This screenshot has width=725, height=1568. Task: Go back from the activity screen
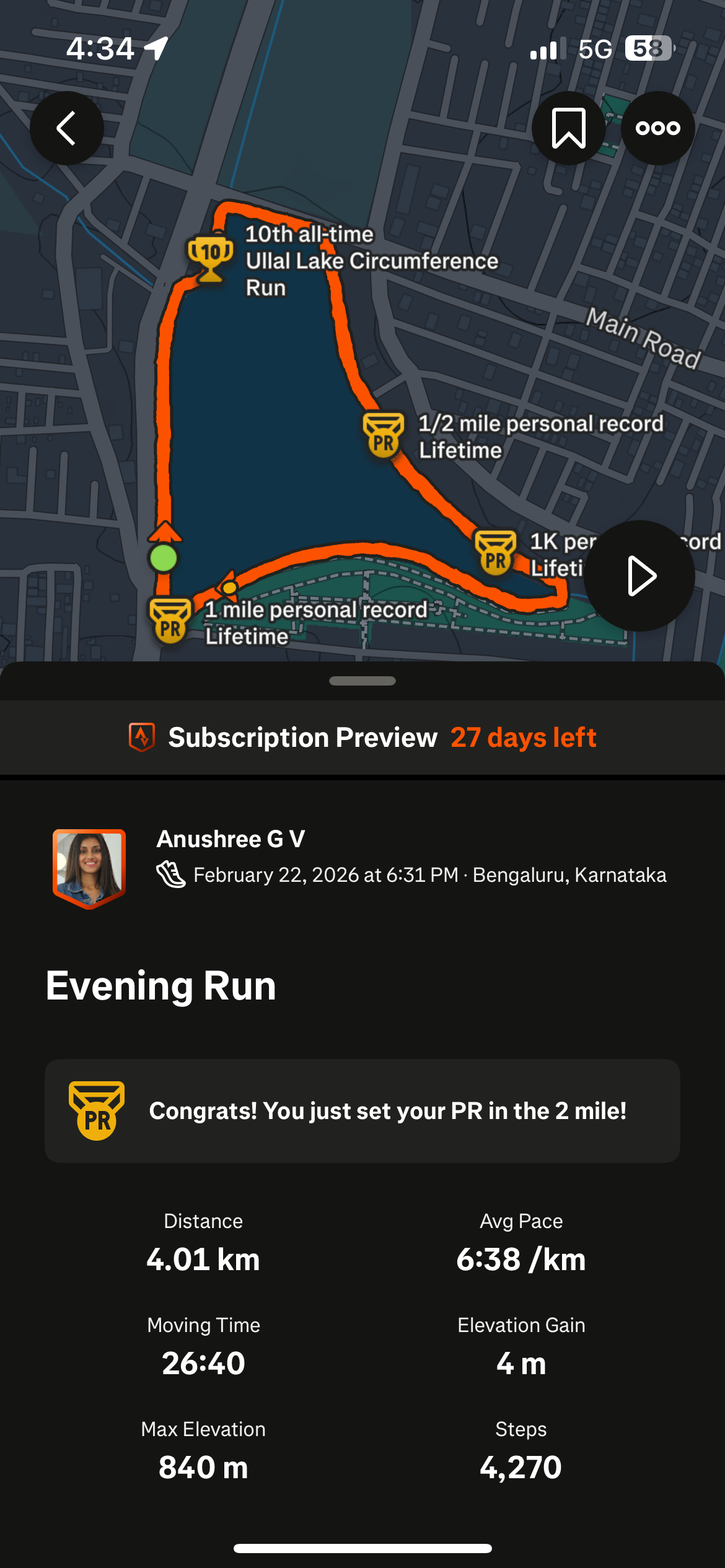pyautogui.click(x=67, y=128)
